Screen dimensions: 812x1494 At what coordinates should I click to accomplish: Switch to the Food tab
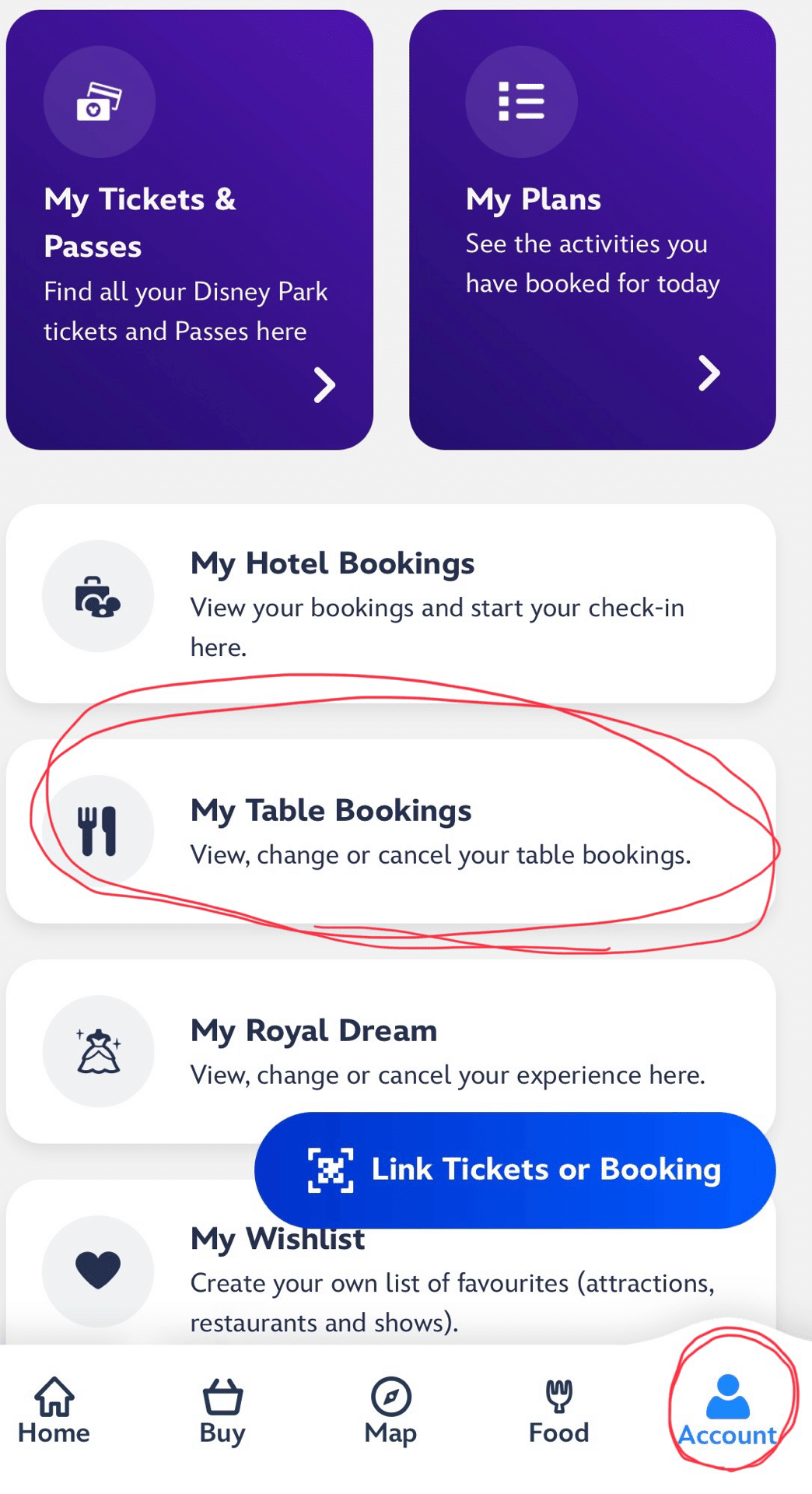tap(558, 1412)
